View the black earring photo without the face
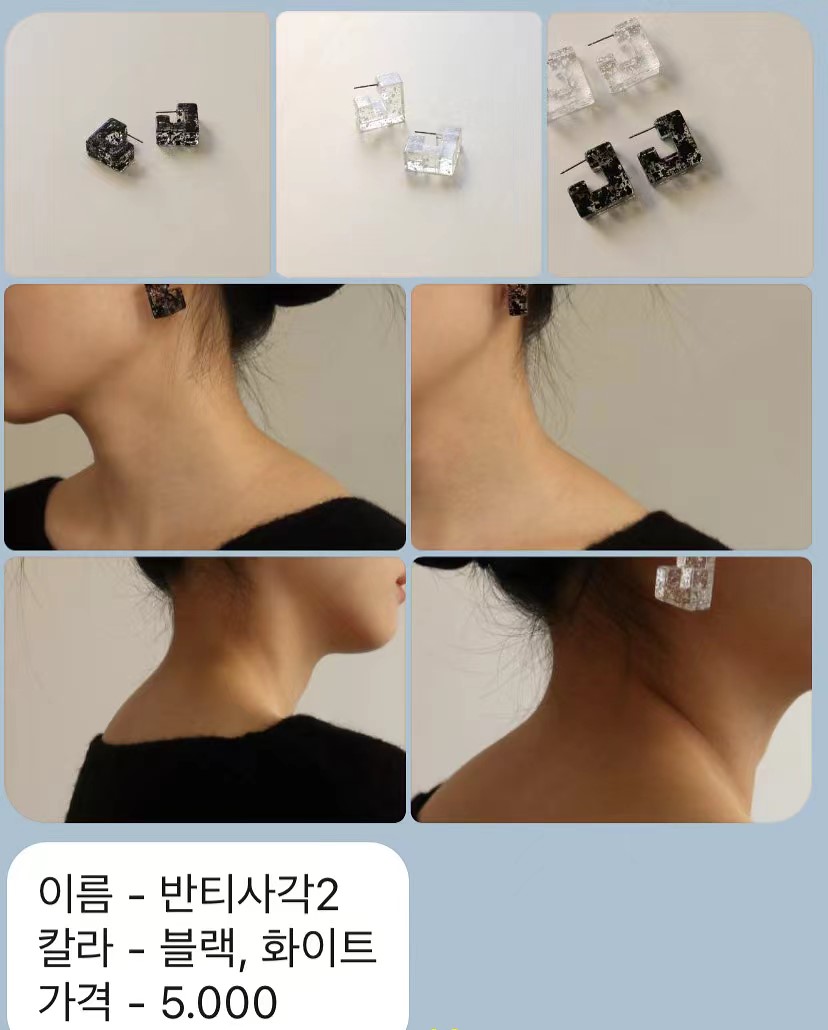828x1030 pixels. (611, 417)
